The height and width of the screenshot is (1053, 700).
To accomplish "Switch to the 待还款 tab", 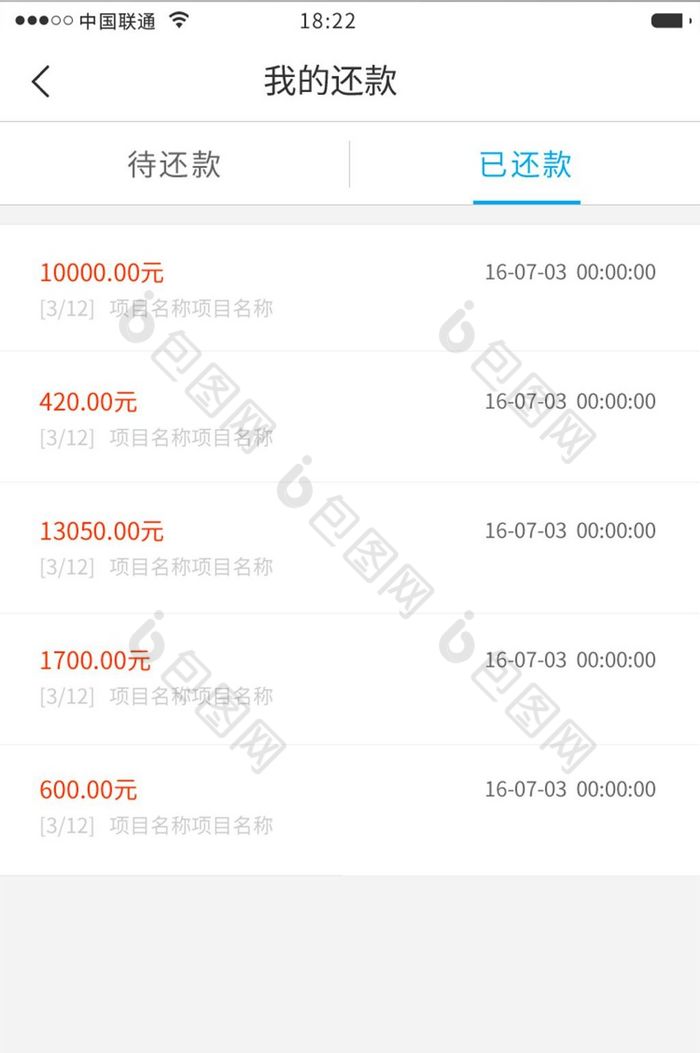I will pos(174,165).
